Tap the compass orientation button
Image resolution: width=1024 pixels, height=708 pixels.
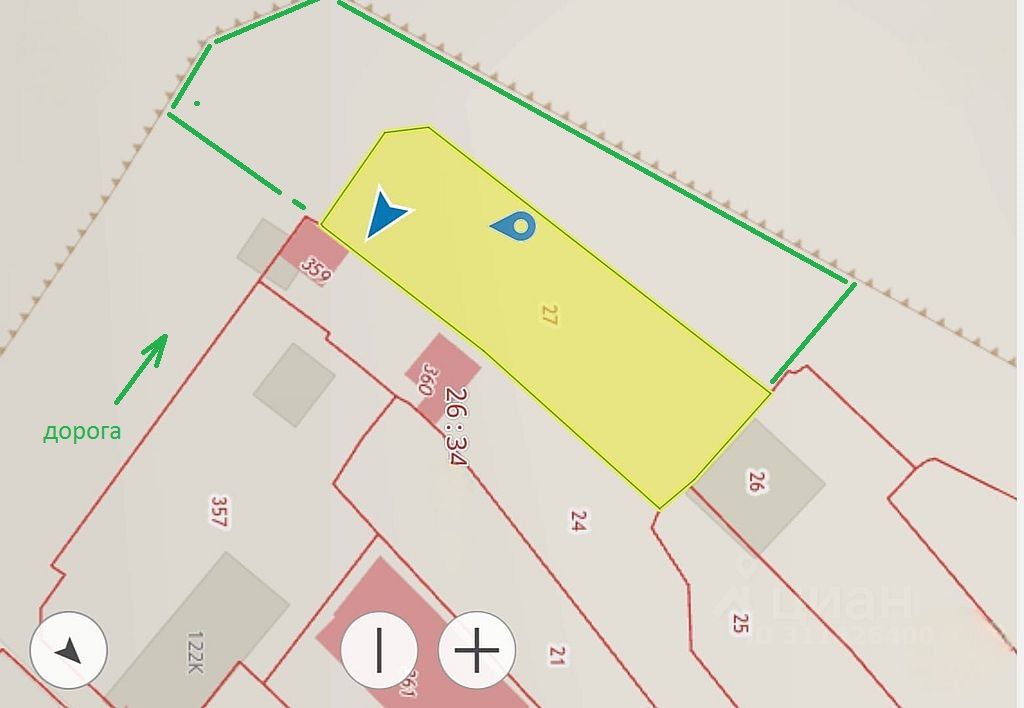[68, 650]
